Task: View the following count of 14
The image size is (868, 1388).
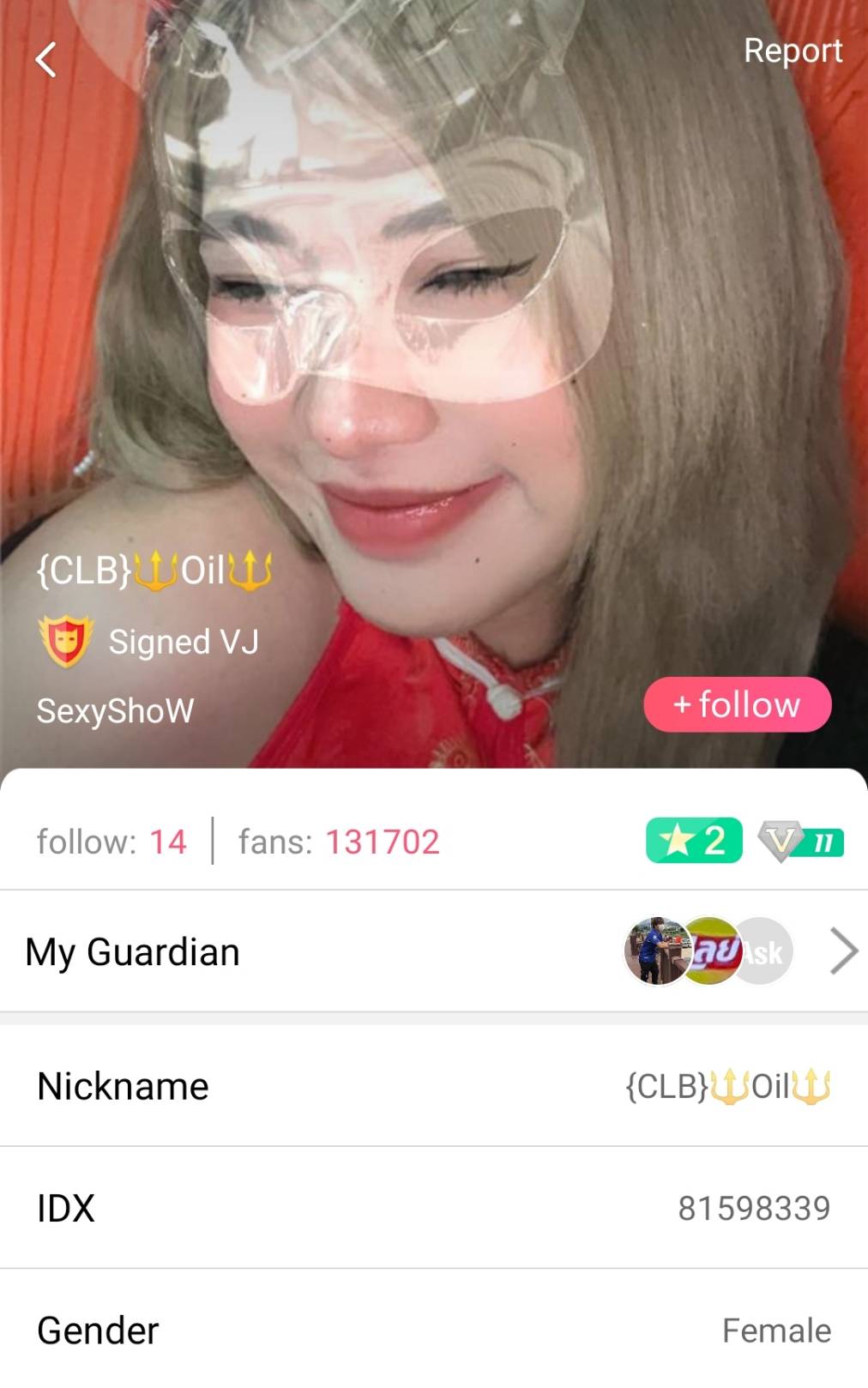Action: point(112,842)
